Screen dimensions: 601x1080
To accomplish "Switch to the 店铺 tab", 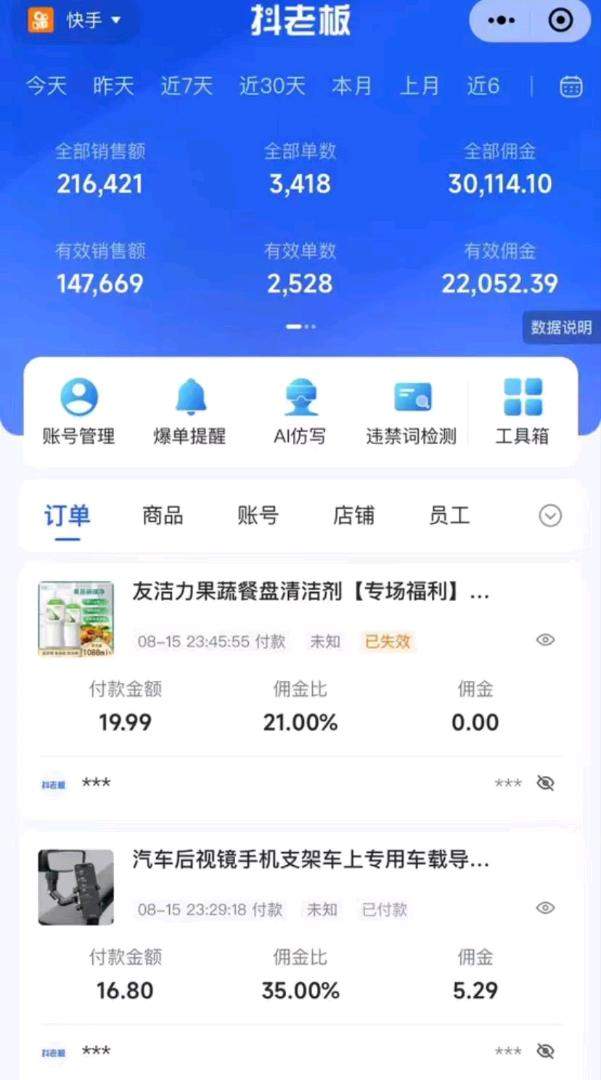I will (x=354, y=516).
